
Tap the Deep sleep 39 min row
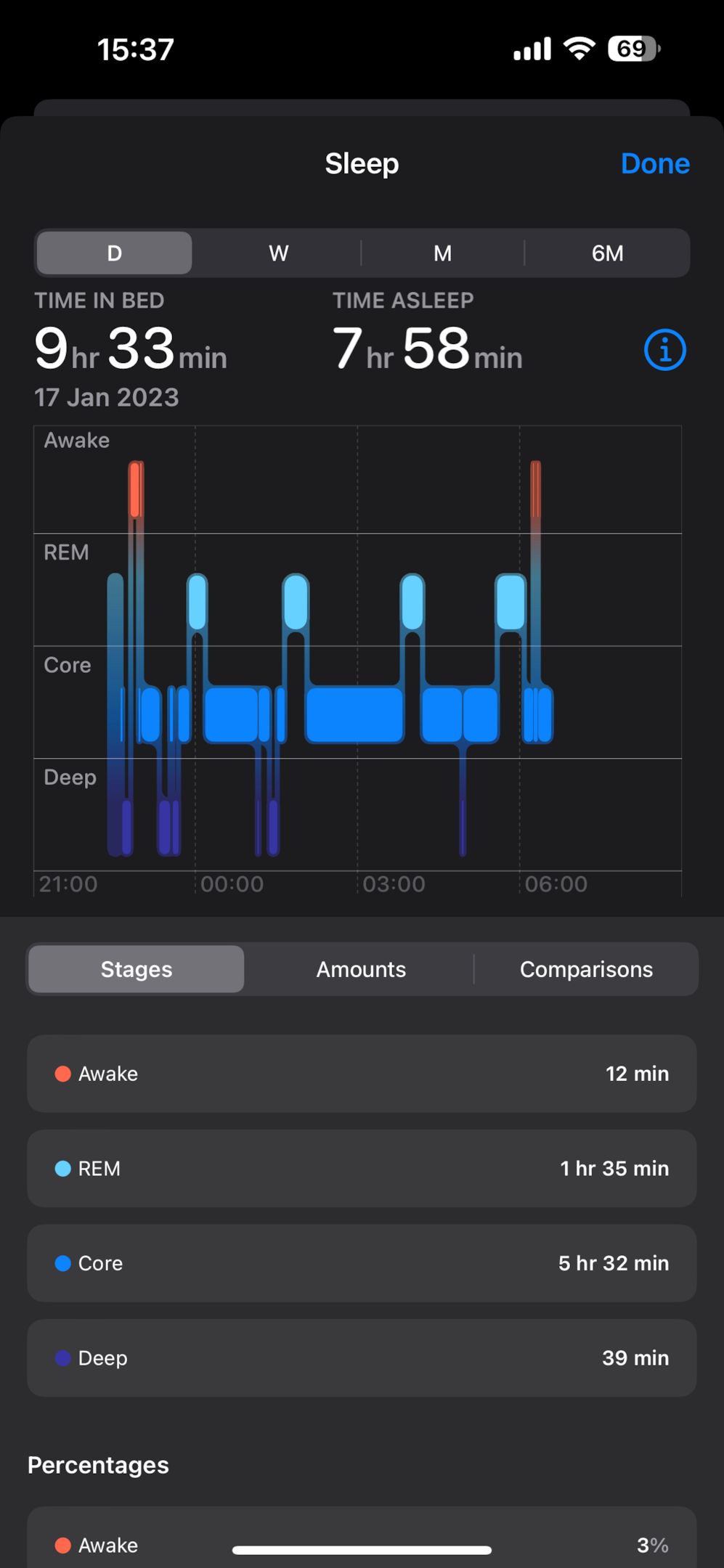point(361,1357)
